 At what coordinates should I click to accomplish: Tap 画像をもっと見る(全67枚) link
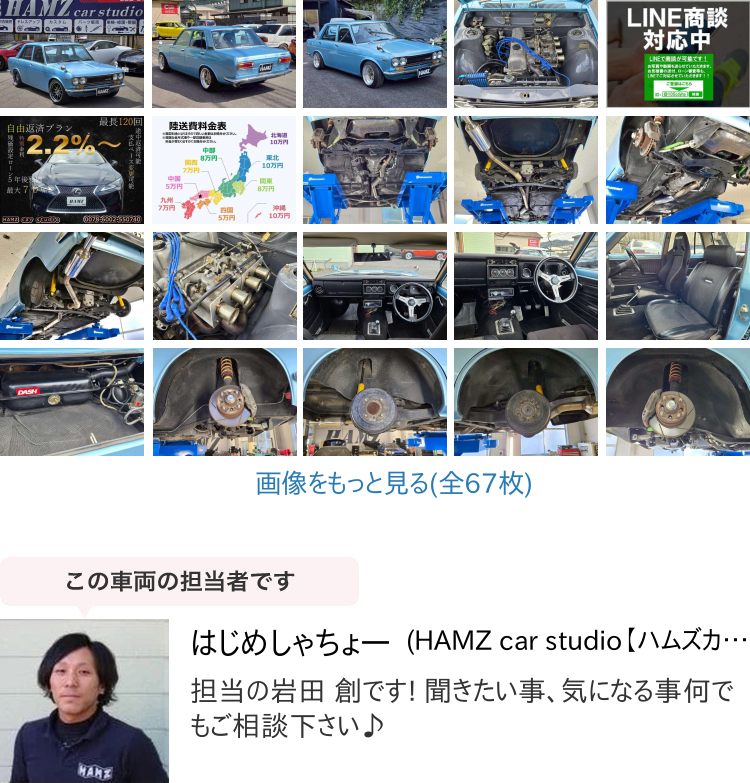point(394,484)
